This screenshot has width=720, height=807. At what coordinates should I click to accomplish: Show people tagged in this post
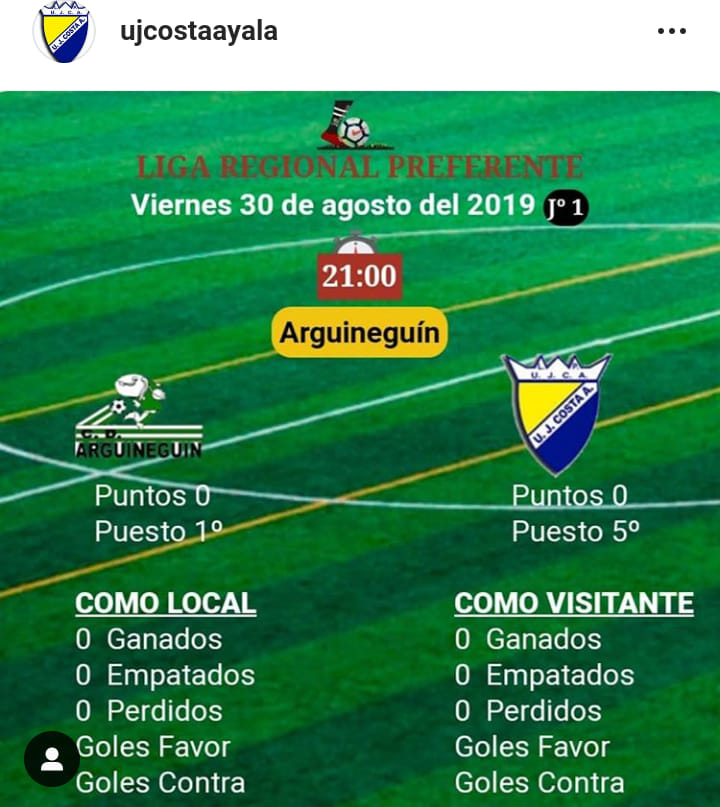click(52, 758)
